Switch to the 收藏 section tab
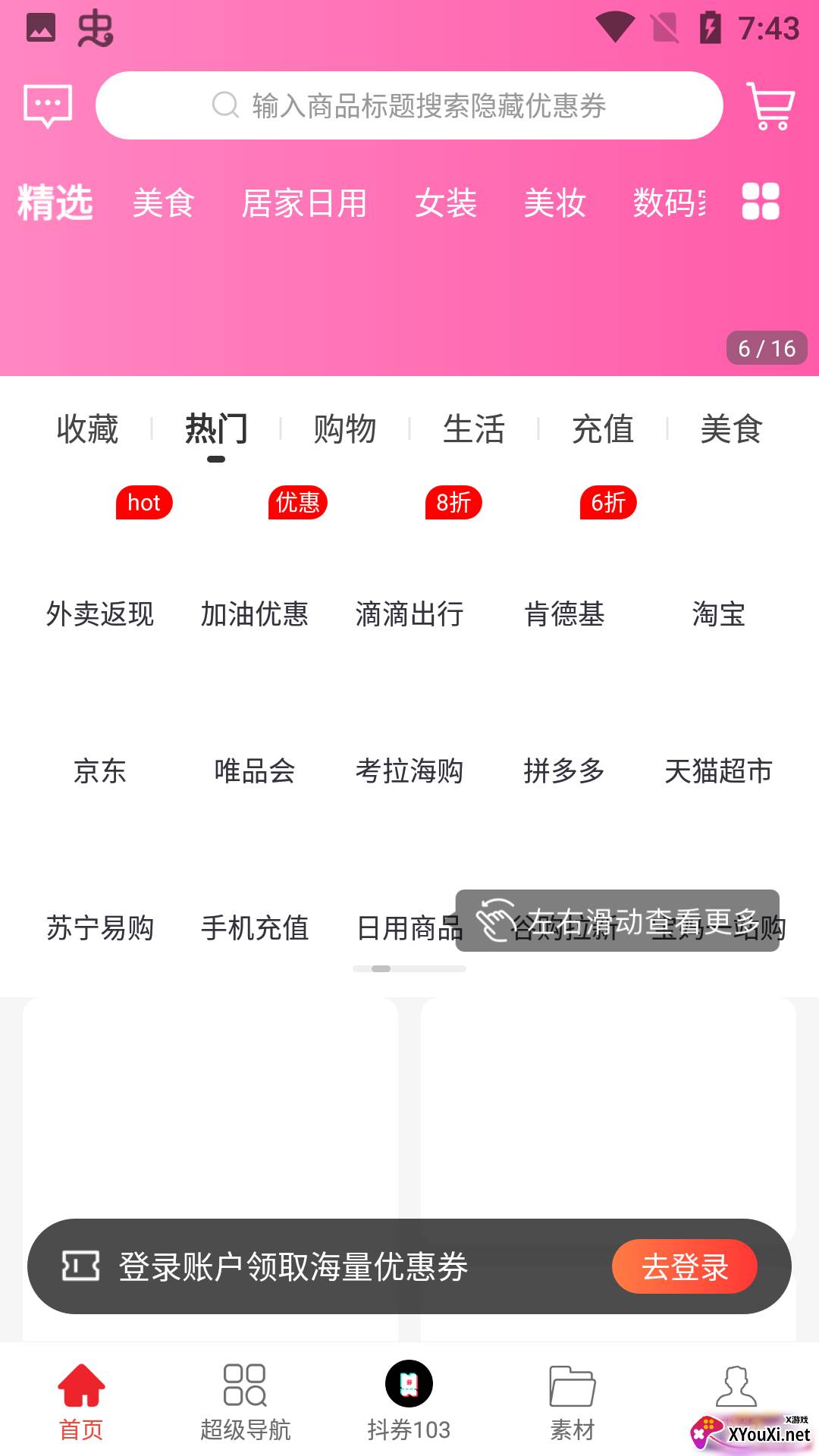 coord(88,429)
